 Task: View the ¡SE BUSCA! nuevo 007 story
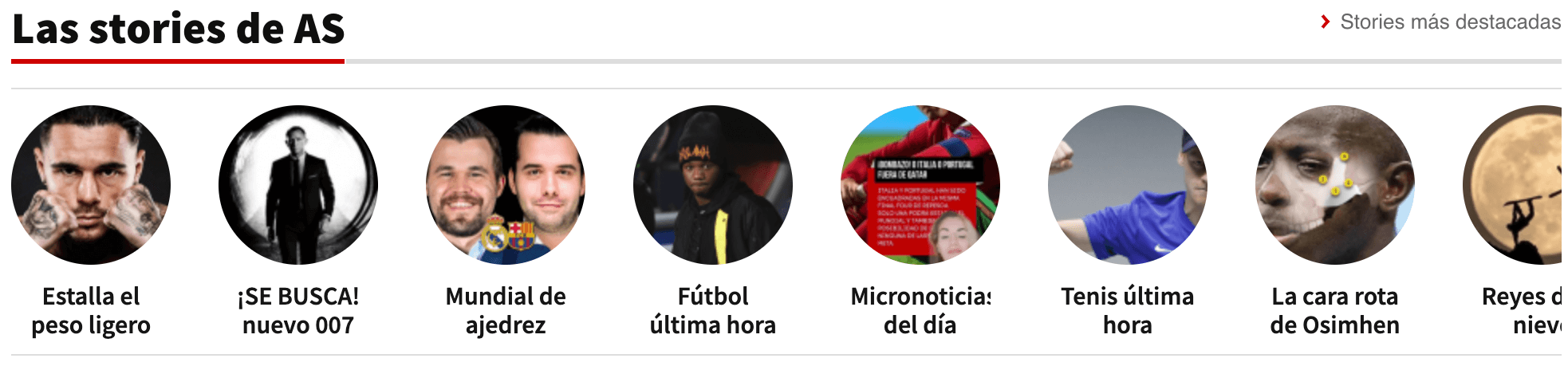click(x=298, y=185)
